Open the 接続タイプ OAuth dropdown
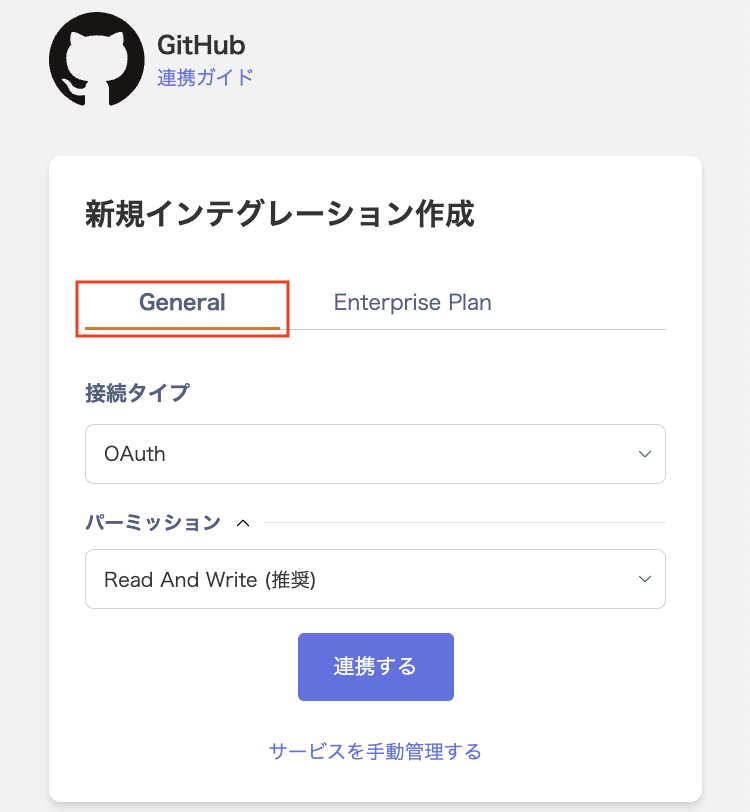750x812 pixels. click(375, 454)
